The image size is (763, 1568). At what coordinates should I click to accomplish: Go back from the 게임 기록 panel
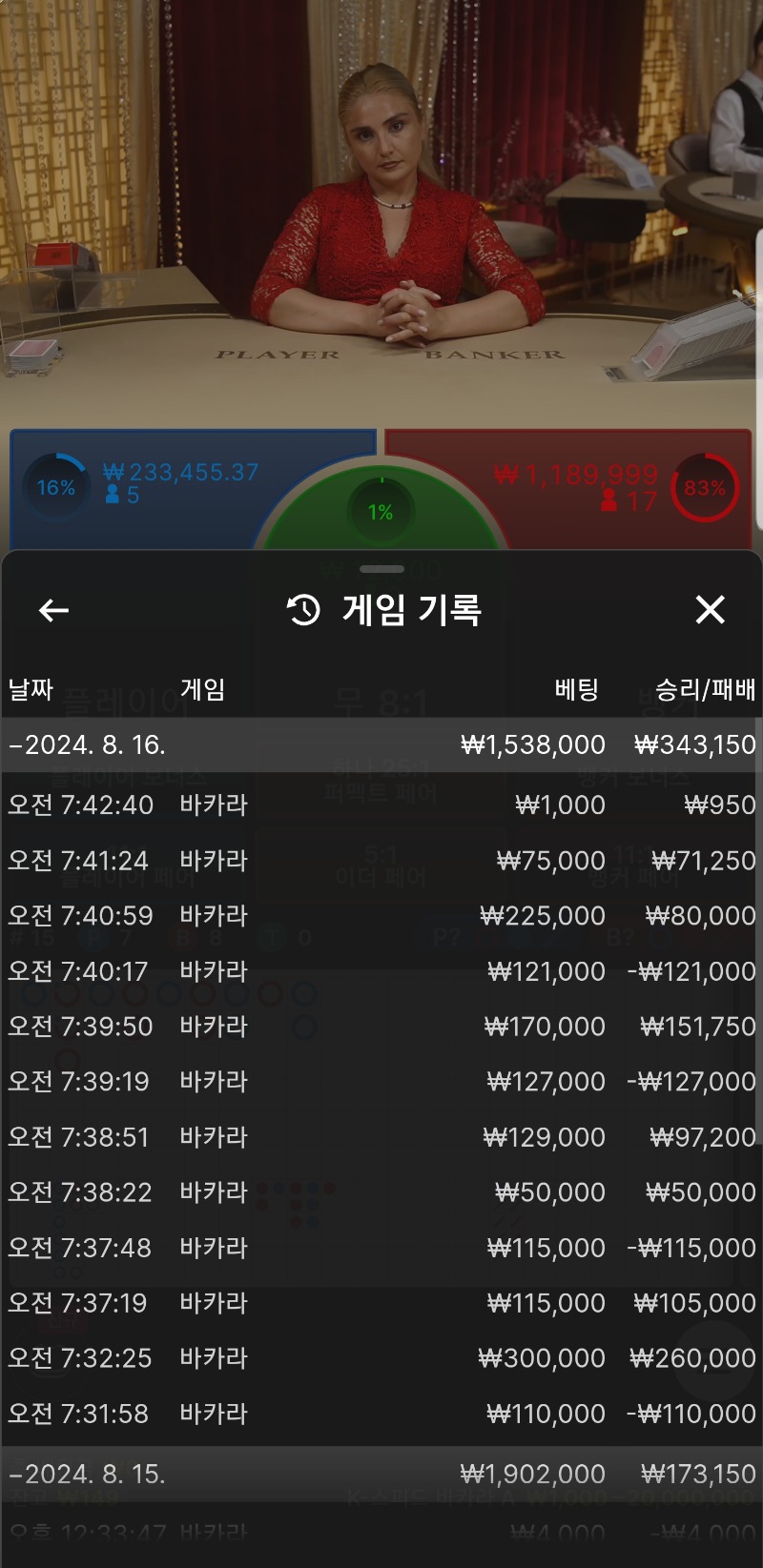(x=53, y=610)
